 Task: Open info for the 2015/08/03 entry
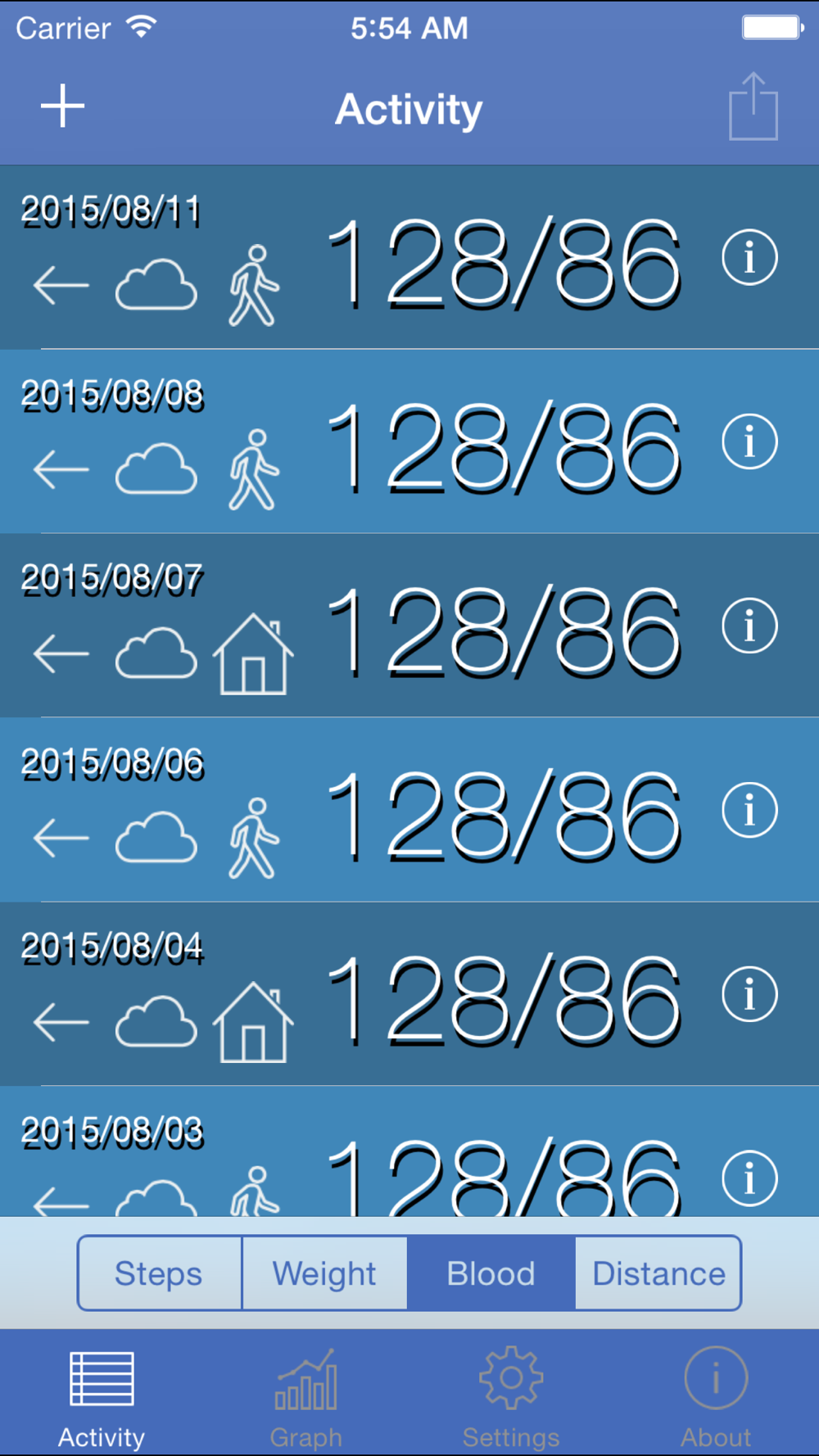[x=749, y=1178]
